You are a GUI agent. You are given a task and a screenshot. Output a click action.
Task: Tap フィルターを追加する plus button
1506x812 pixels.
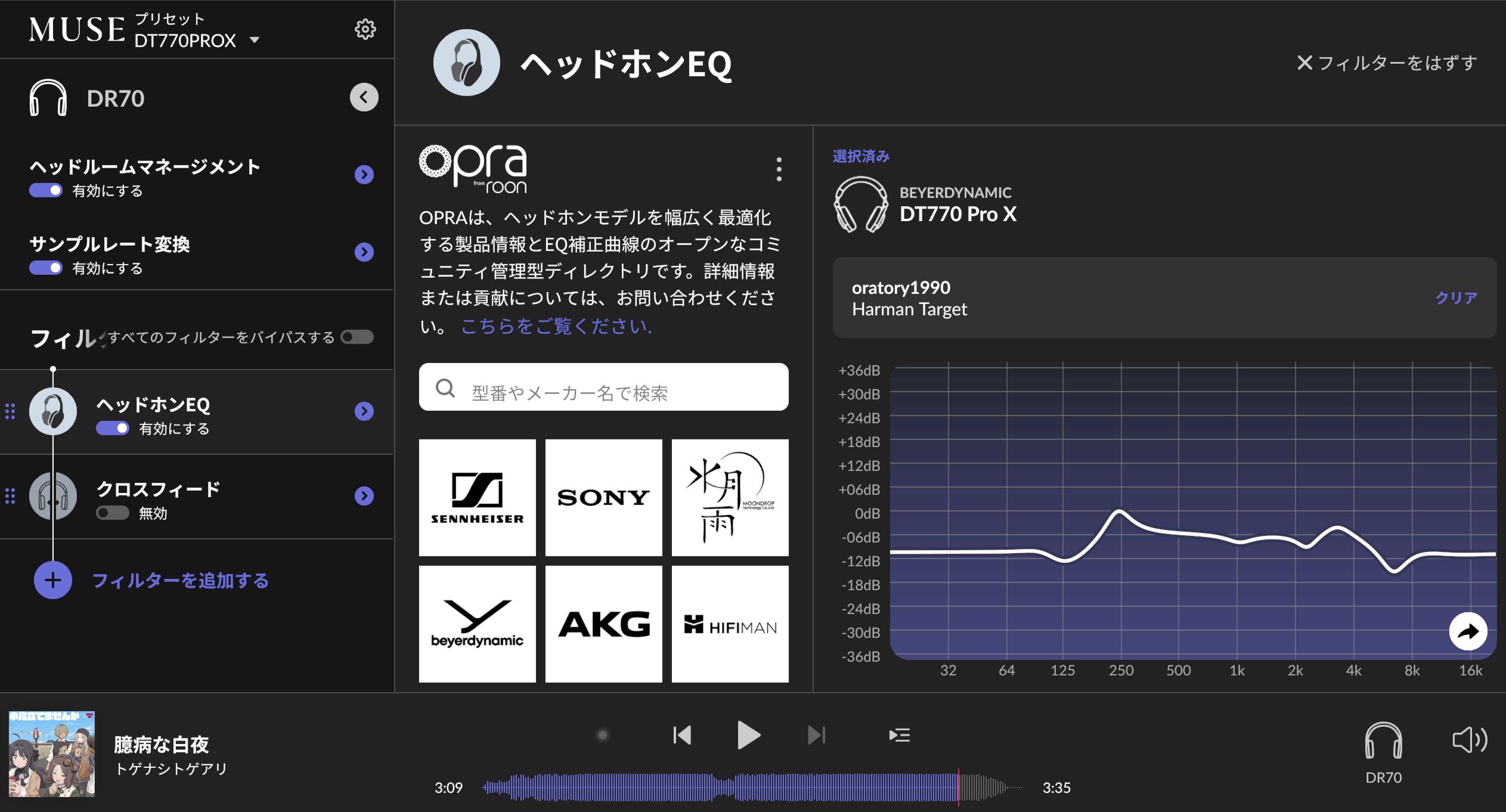click(x=53, y=580)
